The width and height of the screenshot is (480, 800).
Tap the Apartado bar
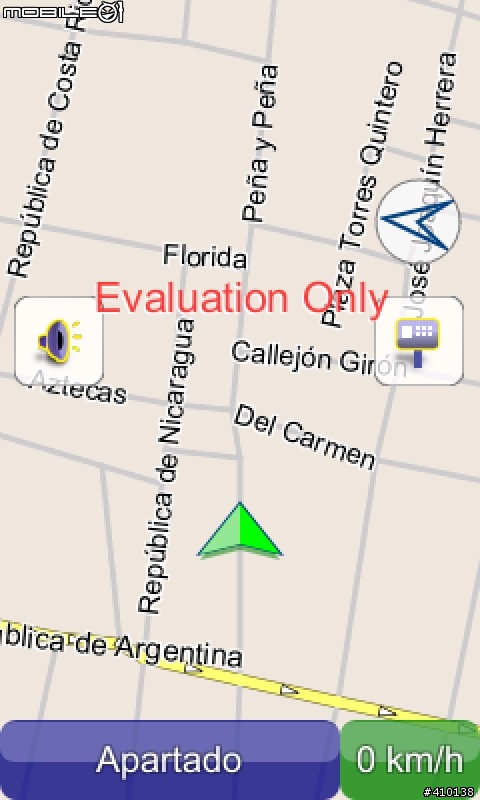(x=169, y=760)
